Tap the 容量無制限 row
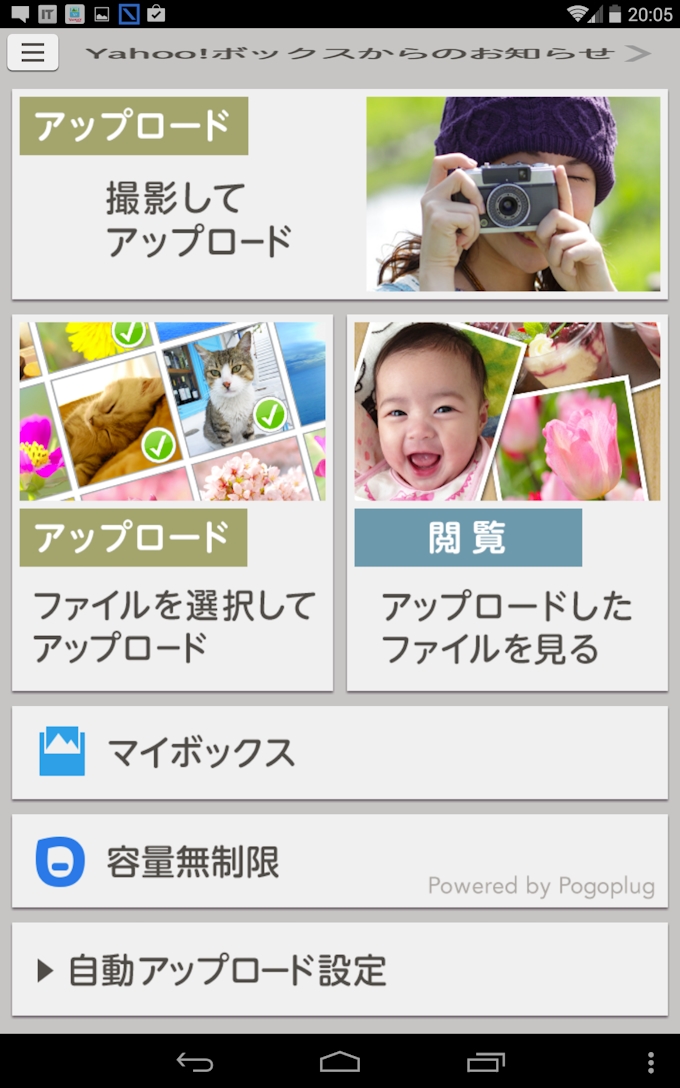 [x=339, y=861]
